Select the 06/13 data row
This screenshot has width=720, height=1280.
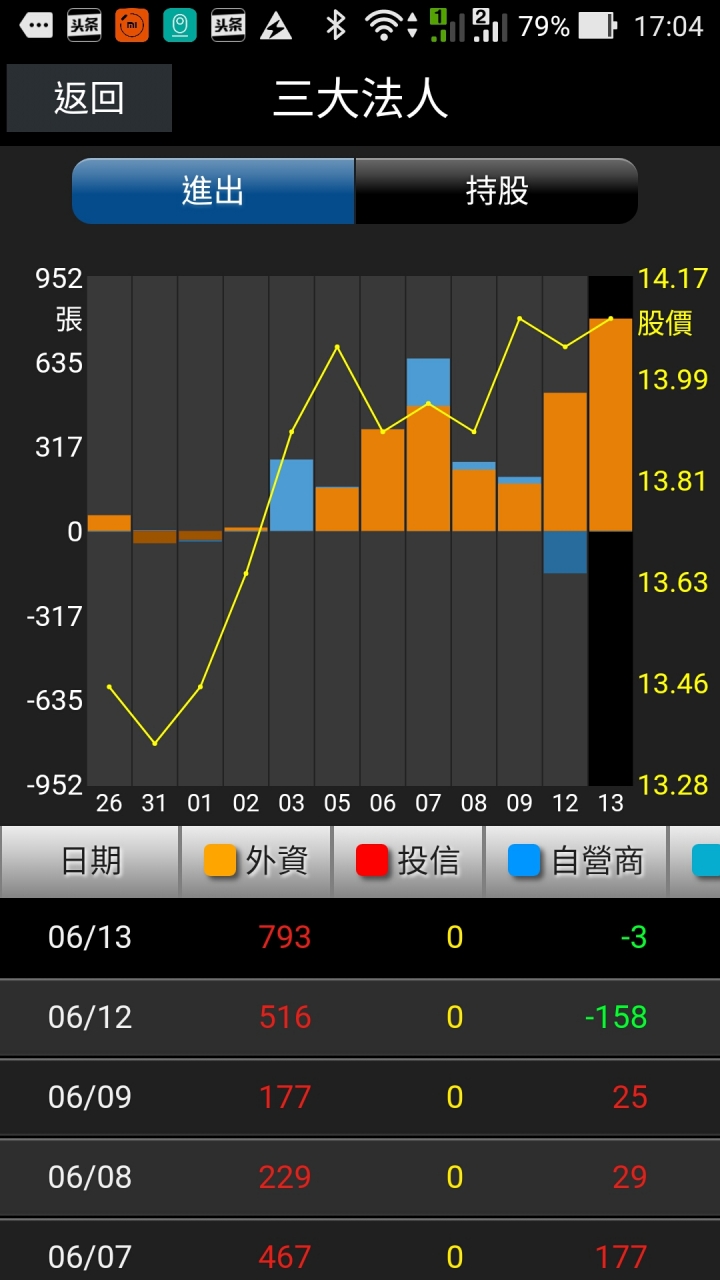360,937
